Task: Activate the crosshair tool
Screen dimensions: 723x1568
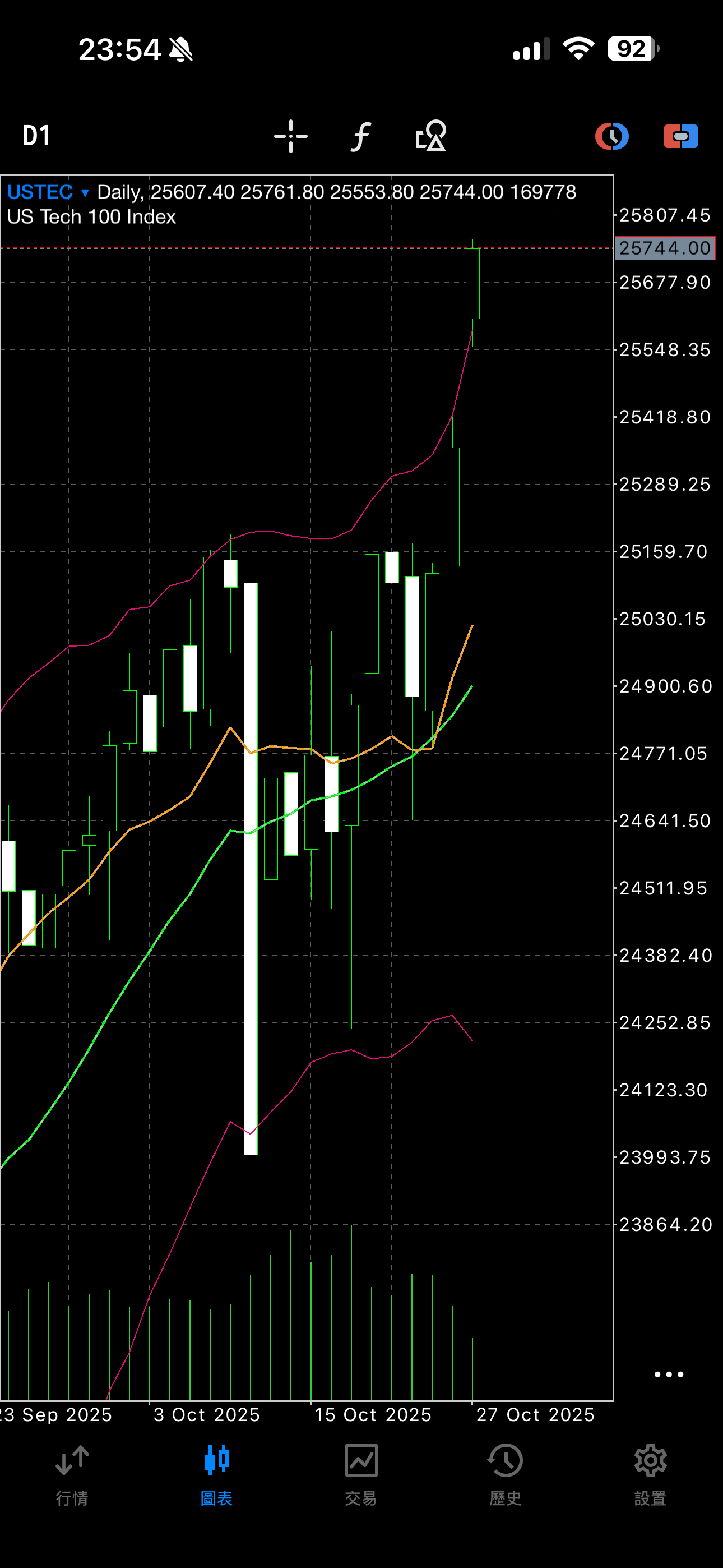Action: [x=291, y=136]
